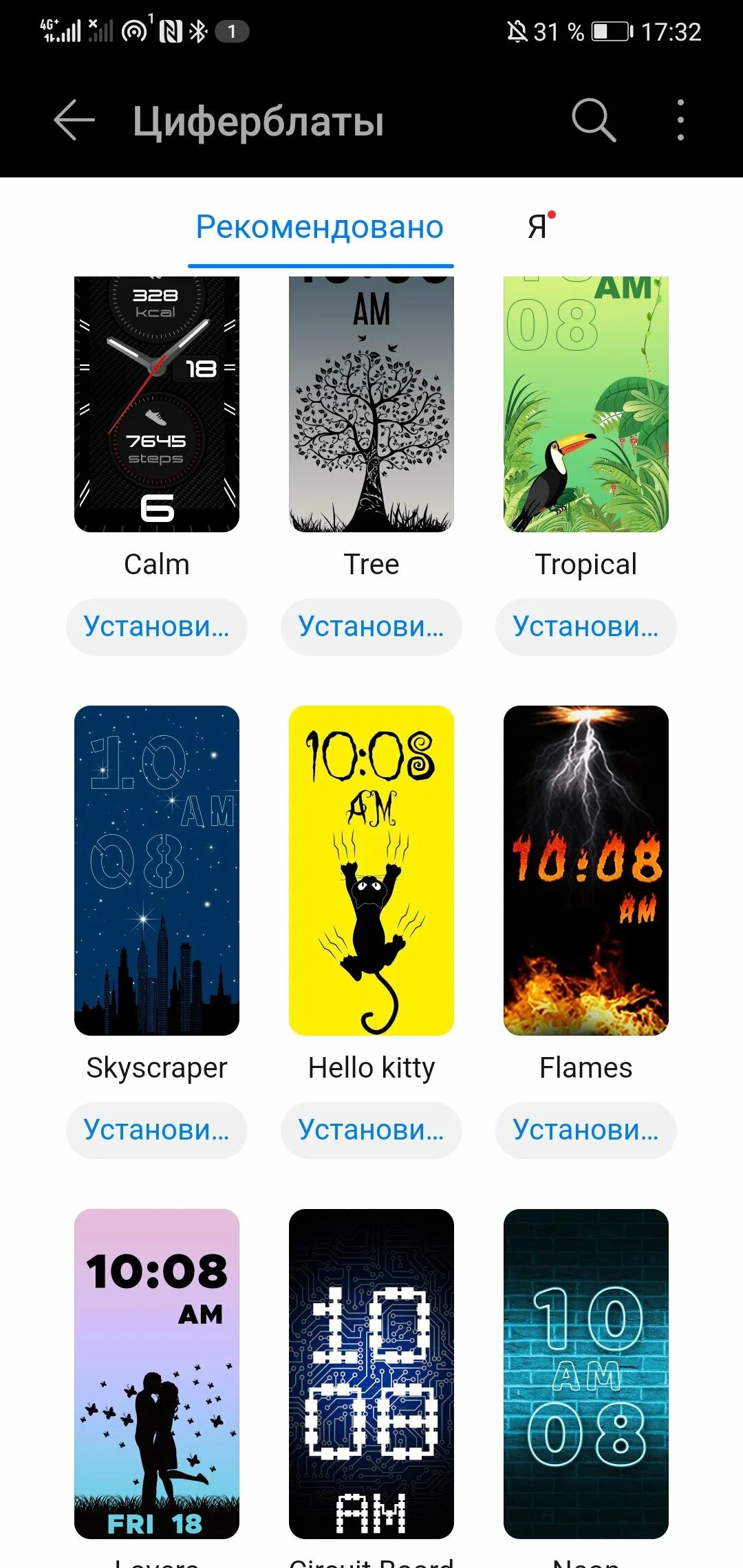View the Hello kitty watch face
Image resolution: width=743 pixels, height=1568 pixels.
(371, 871)
